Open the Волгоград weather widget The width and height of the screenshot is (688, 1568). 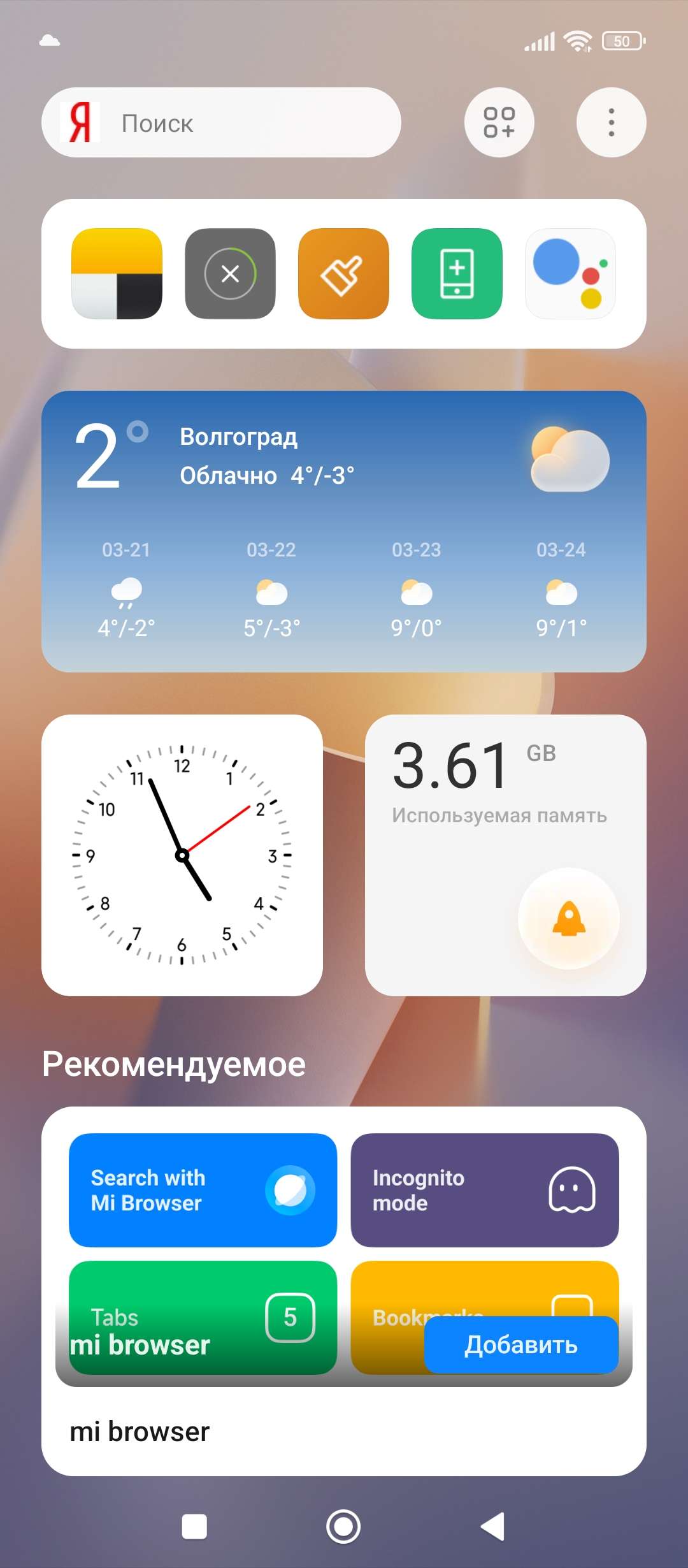click(x=344, y=530)
